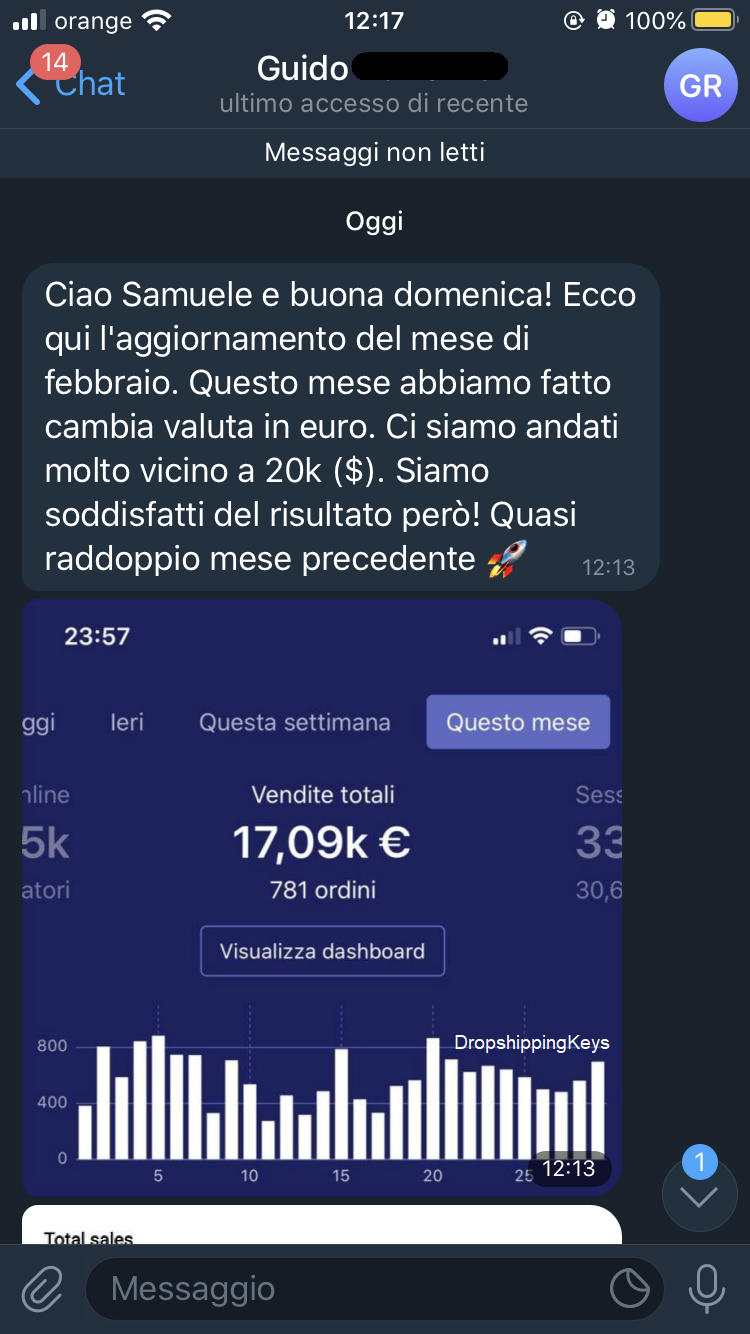Open chat info from the Guido title
The width and height of the screenshot is (750, 1334).
tap(372, 84)
